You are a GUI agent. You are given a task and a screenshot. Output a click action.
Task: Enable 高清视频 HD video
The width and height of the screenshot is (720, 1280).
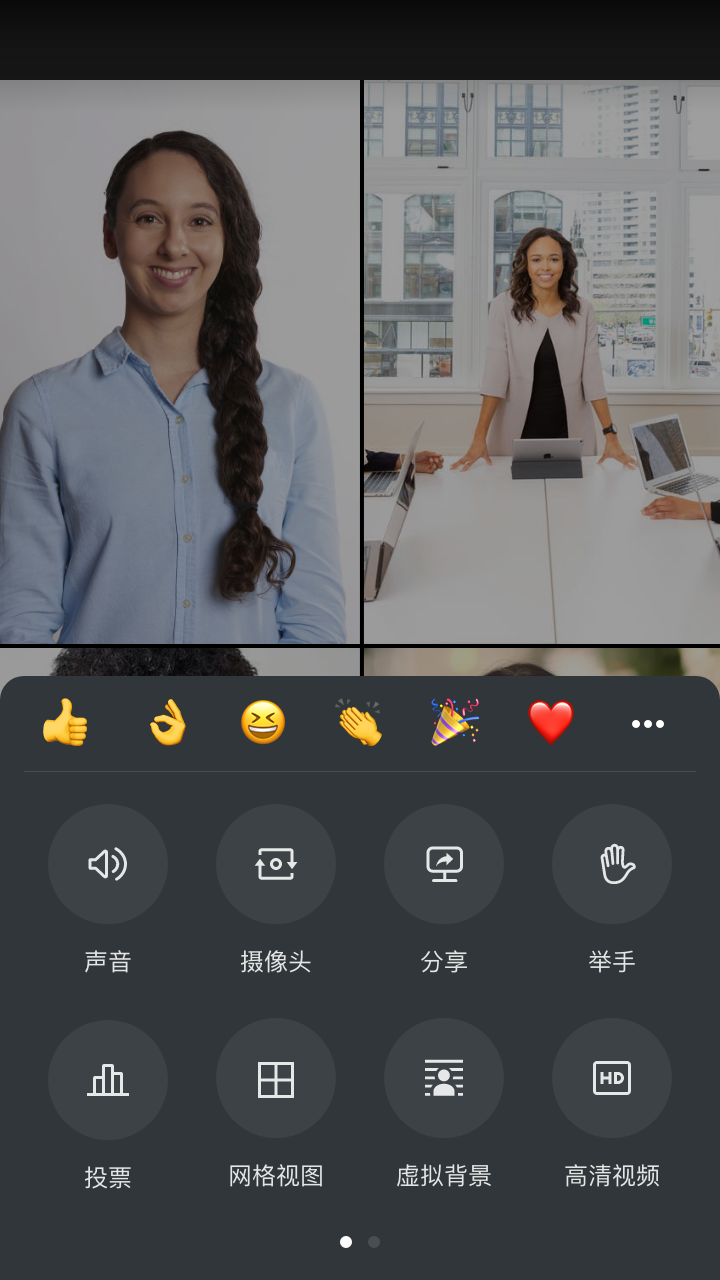[x=612, y=1079]
